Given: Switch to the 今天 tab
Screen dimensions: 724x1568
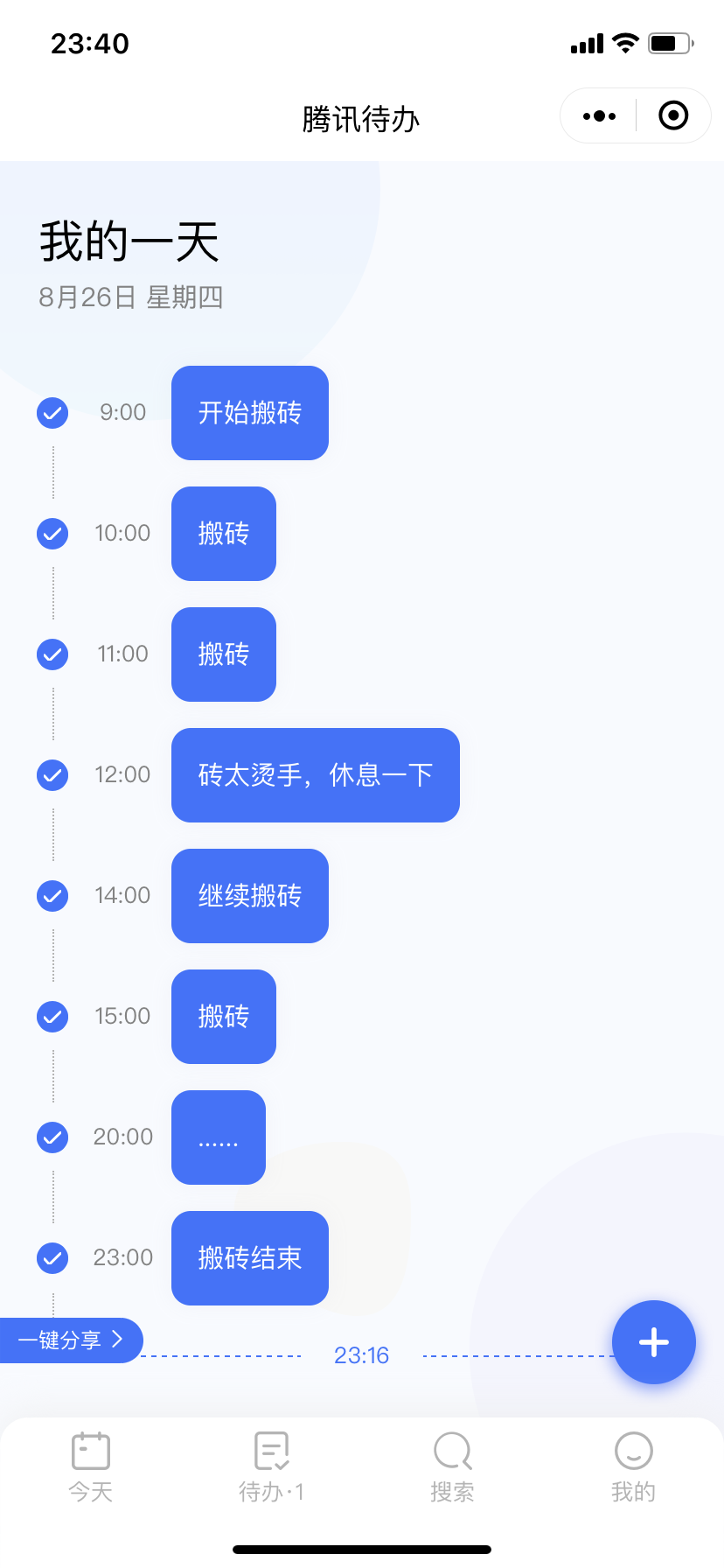Looking at the screenshot, I should (x=91, y=1467).
